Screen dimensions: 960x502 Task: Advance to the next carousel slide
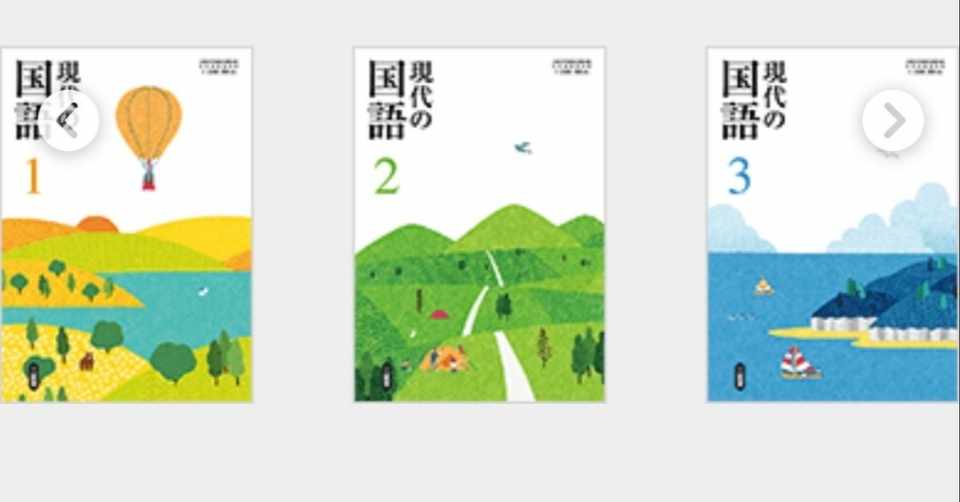892,121
